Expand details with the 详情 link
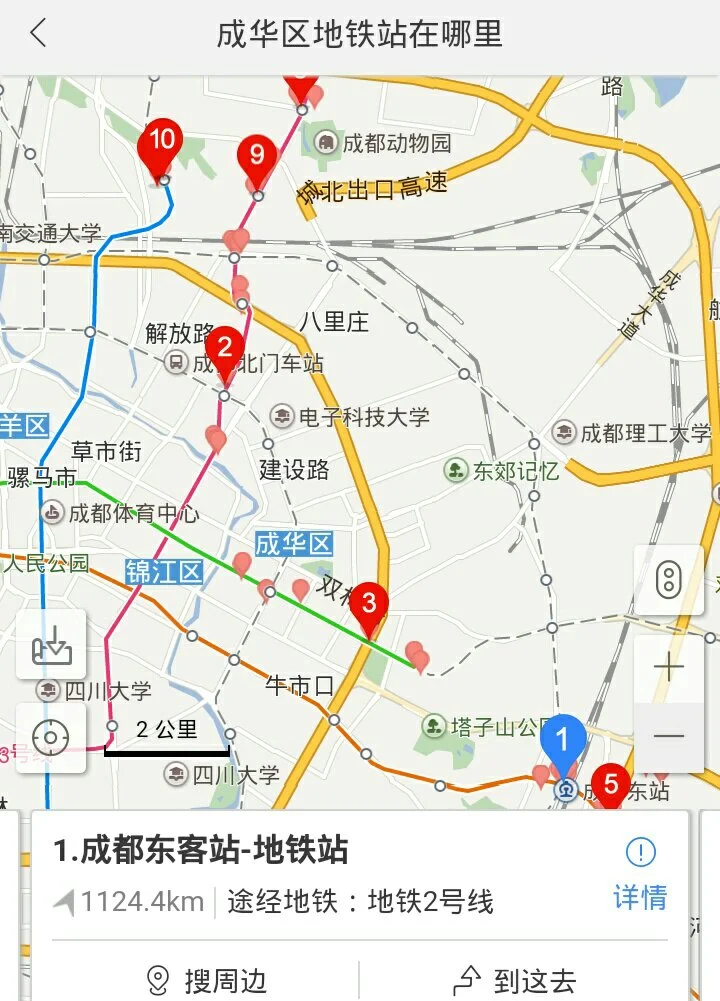Screen dimensions: 720x1001 [639, 897]
